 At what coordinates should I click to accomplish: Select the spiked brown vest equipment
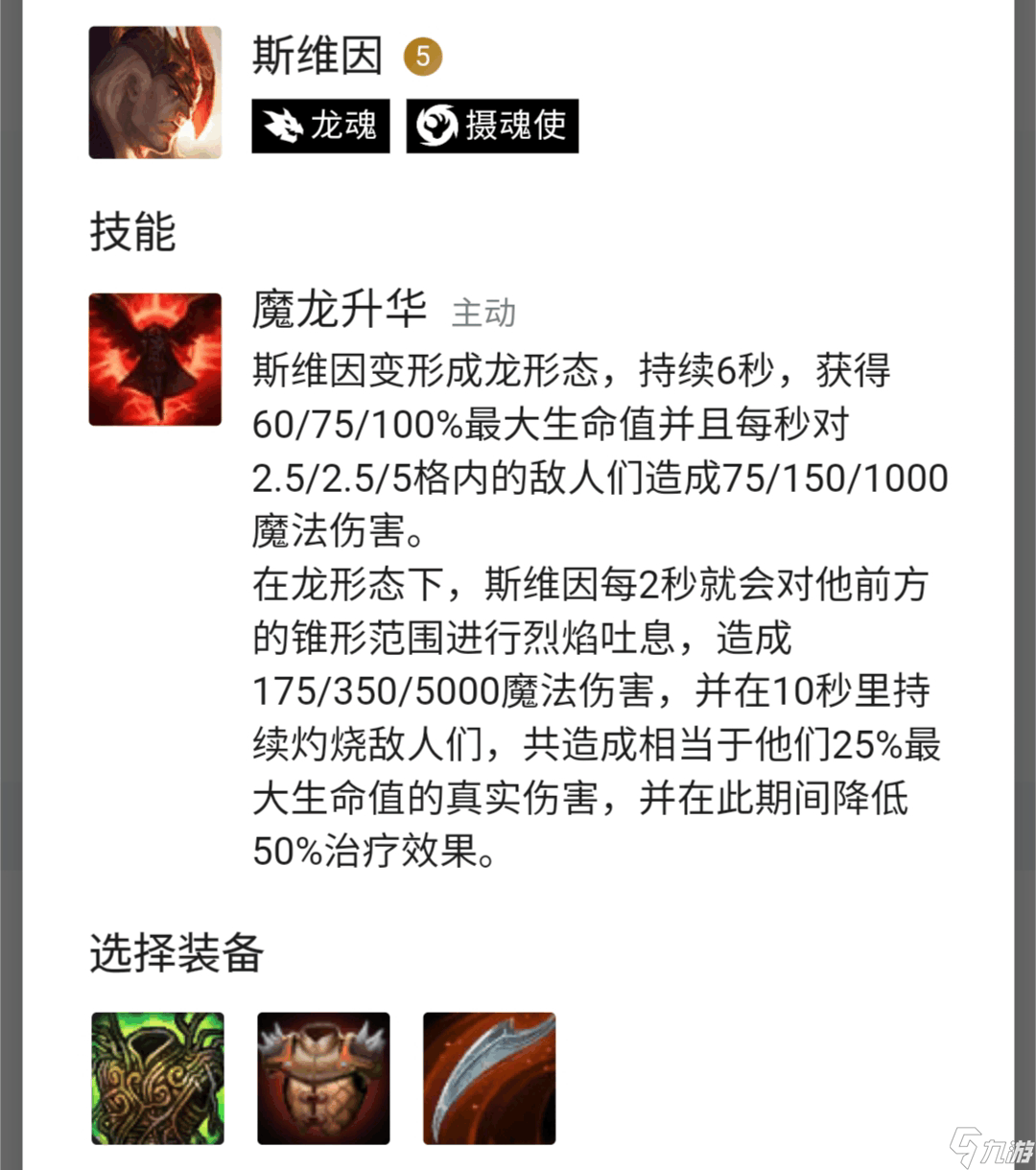pos(323,1078)
